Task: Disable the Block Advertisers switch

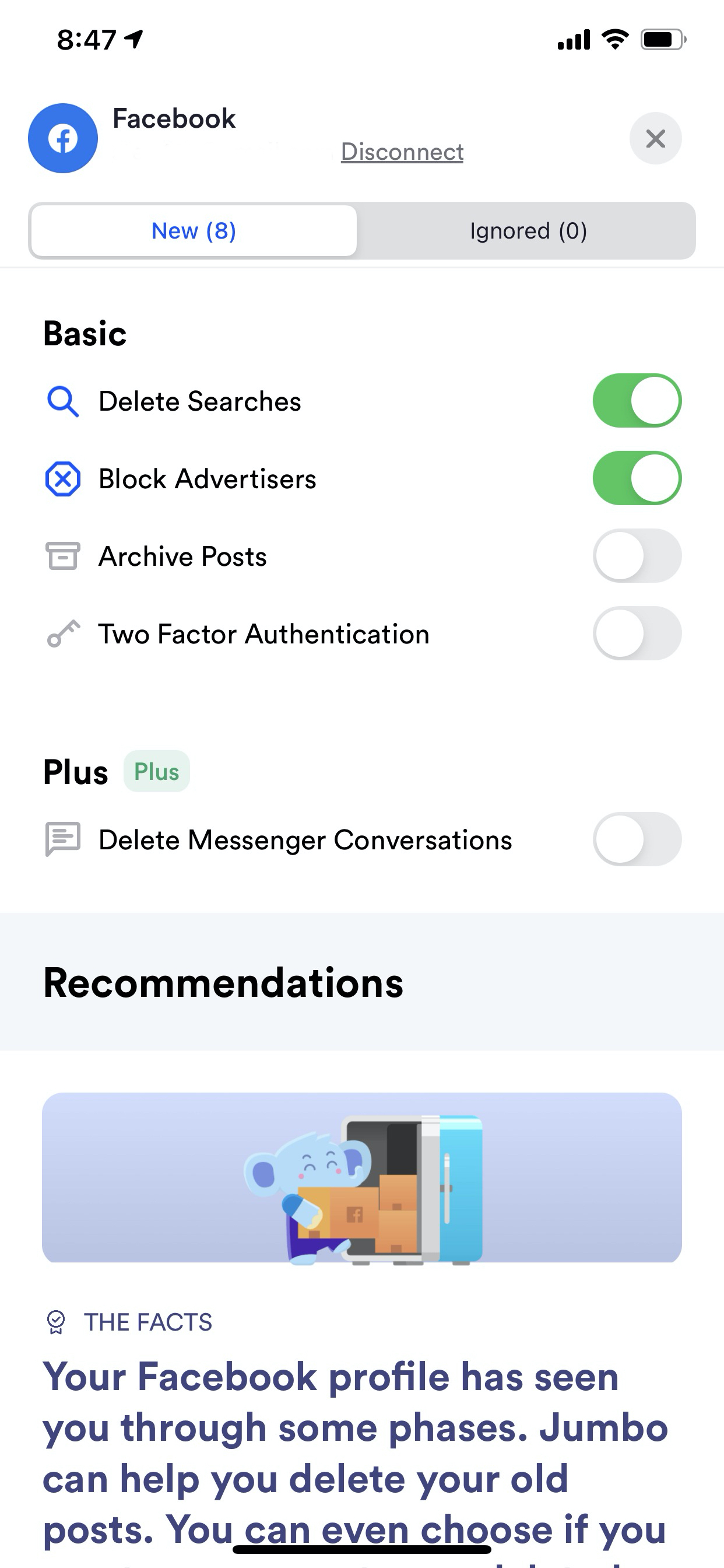Action: click(637, 478)
